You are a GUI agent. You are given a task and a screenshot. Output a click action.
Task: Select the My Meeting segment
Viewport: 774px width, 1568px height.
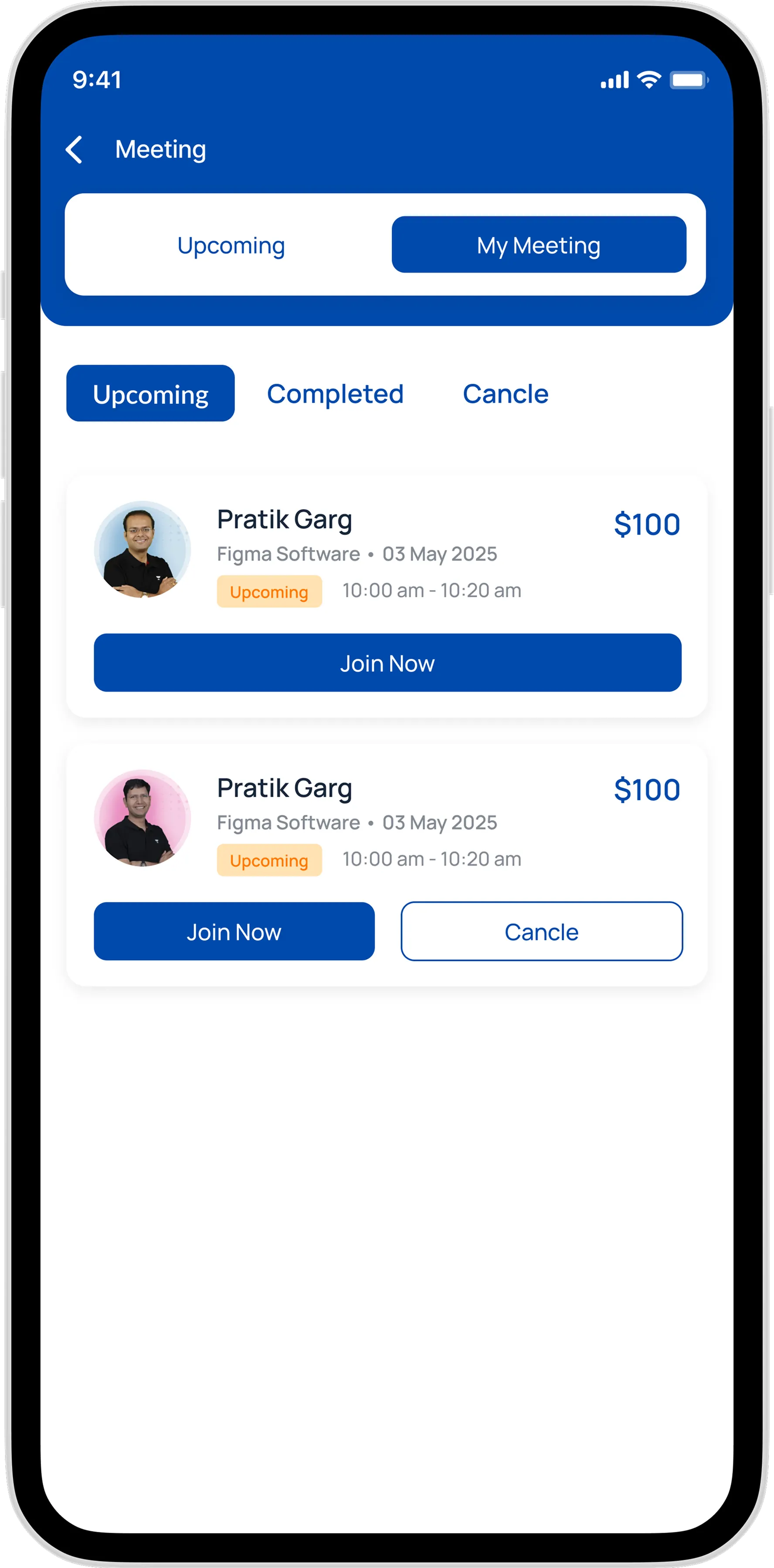[x=538, y=245]
